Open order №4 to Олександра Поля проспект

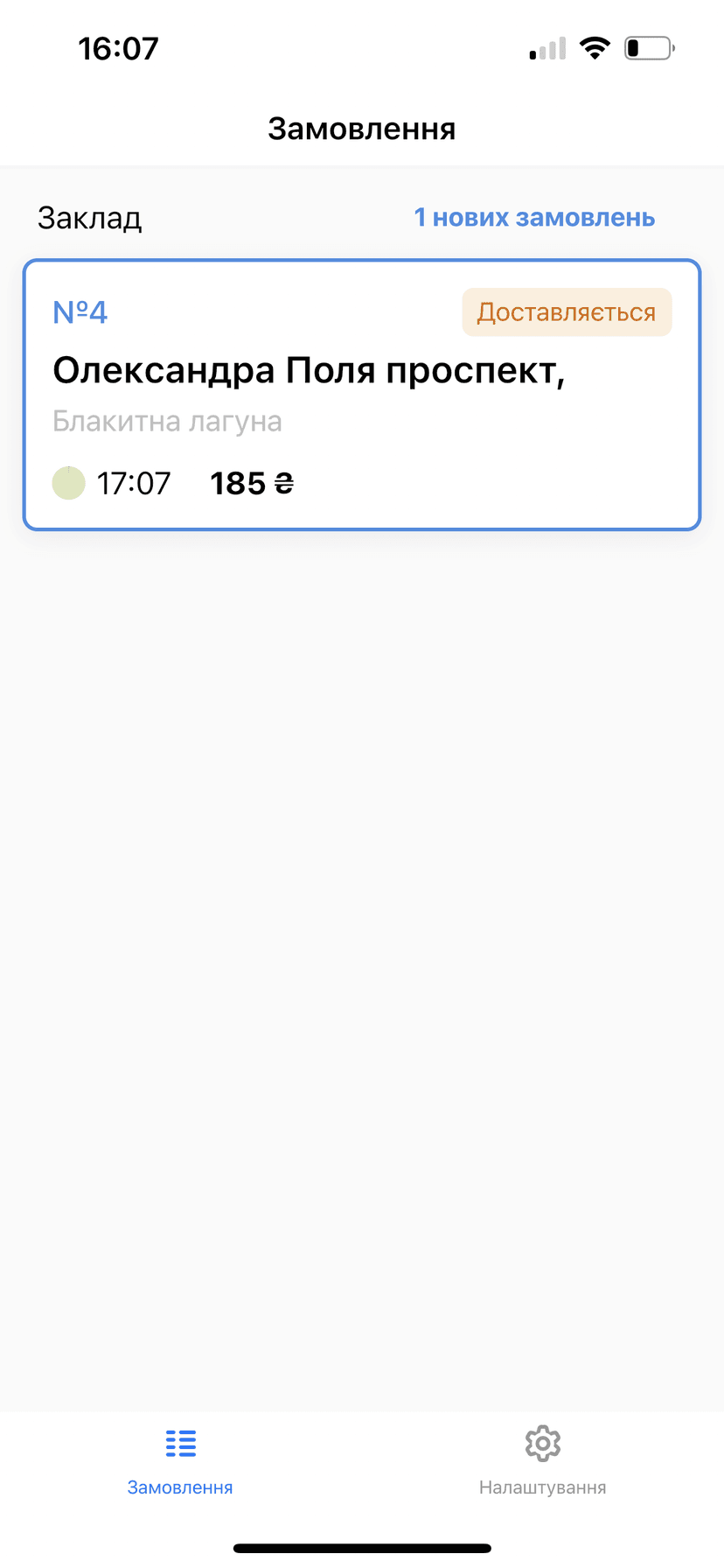[x=362, y=395]
